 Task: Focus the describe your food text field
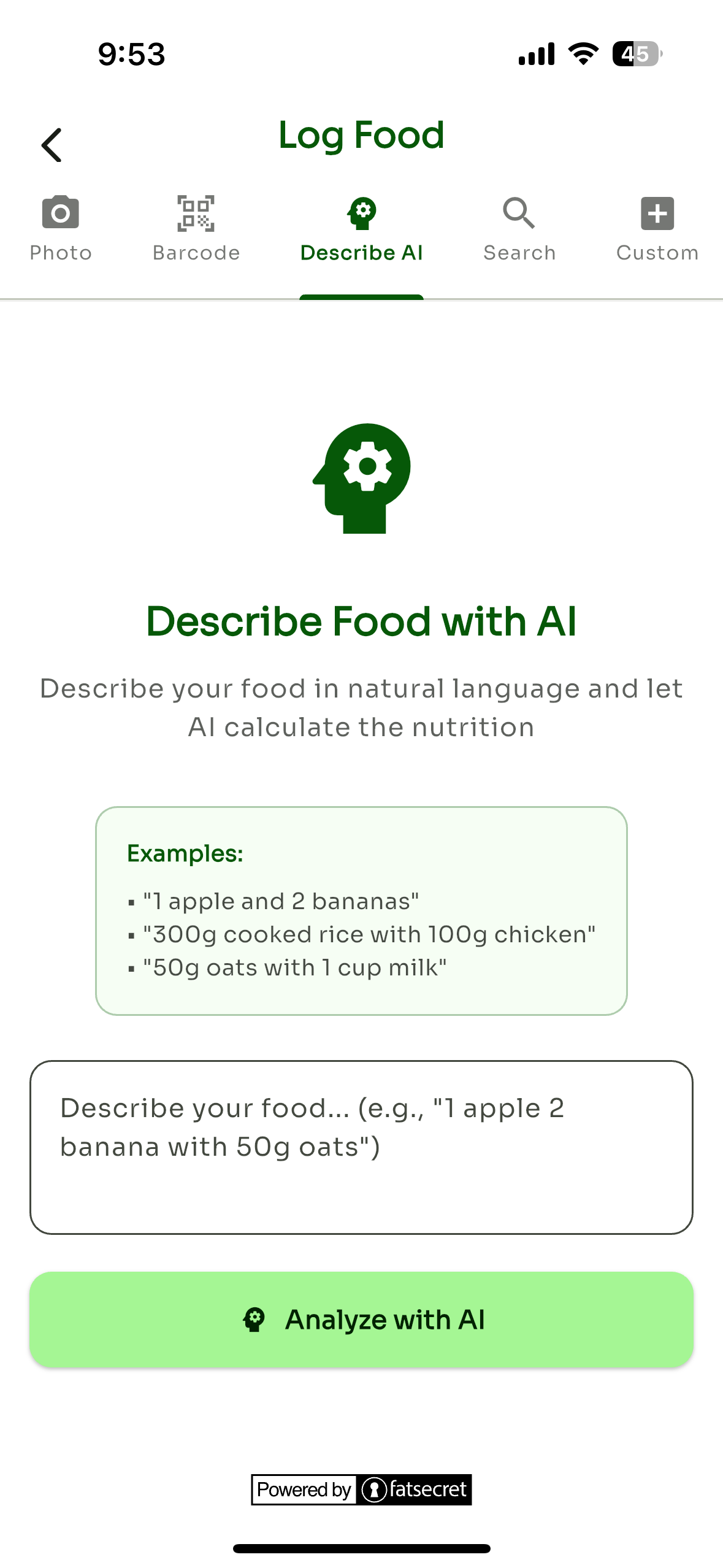(x=361, y=1147)
